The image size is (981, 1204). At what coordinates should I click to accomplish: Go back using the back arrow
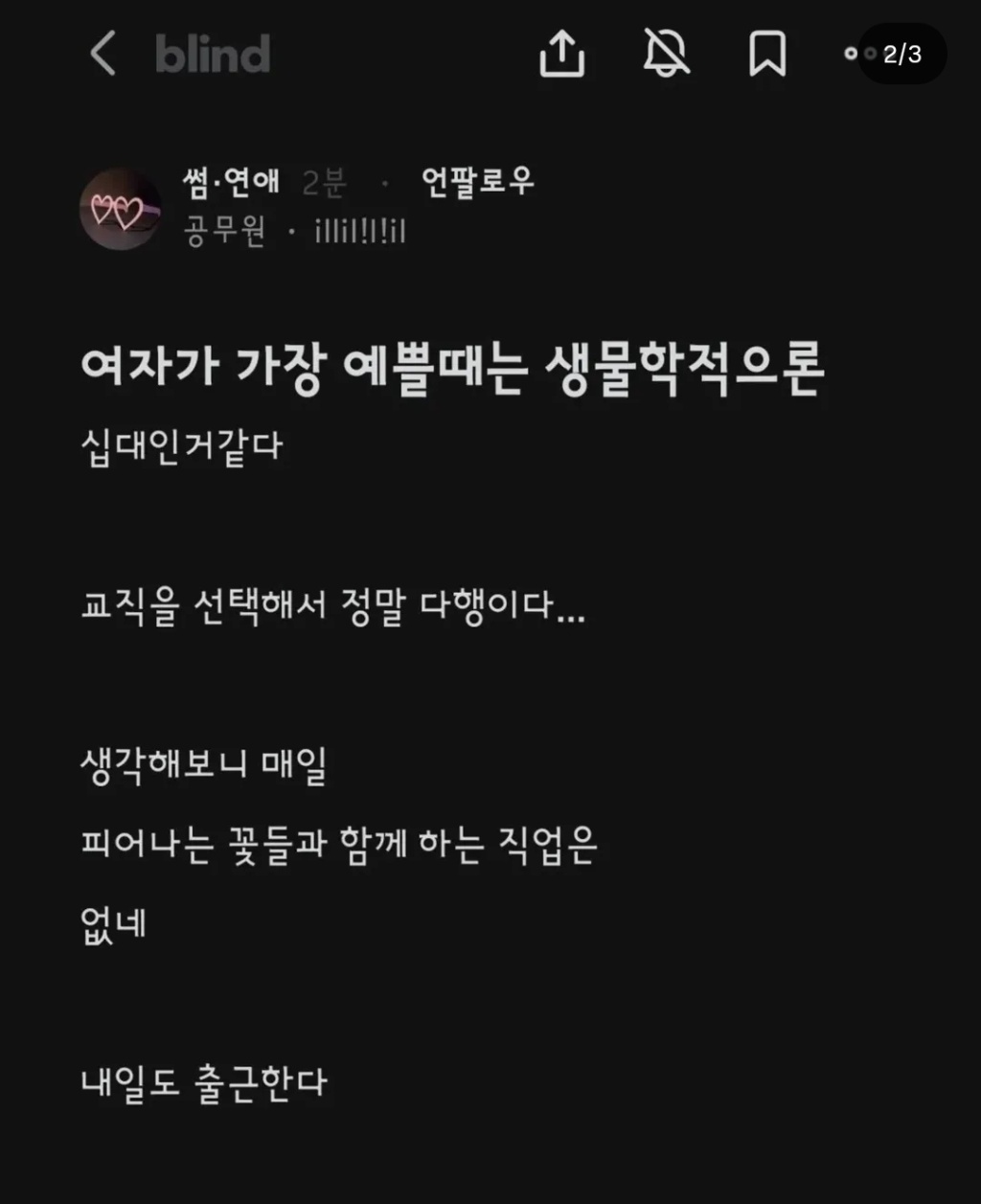tap(103, 53)
